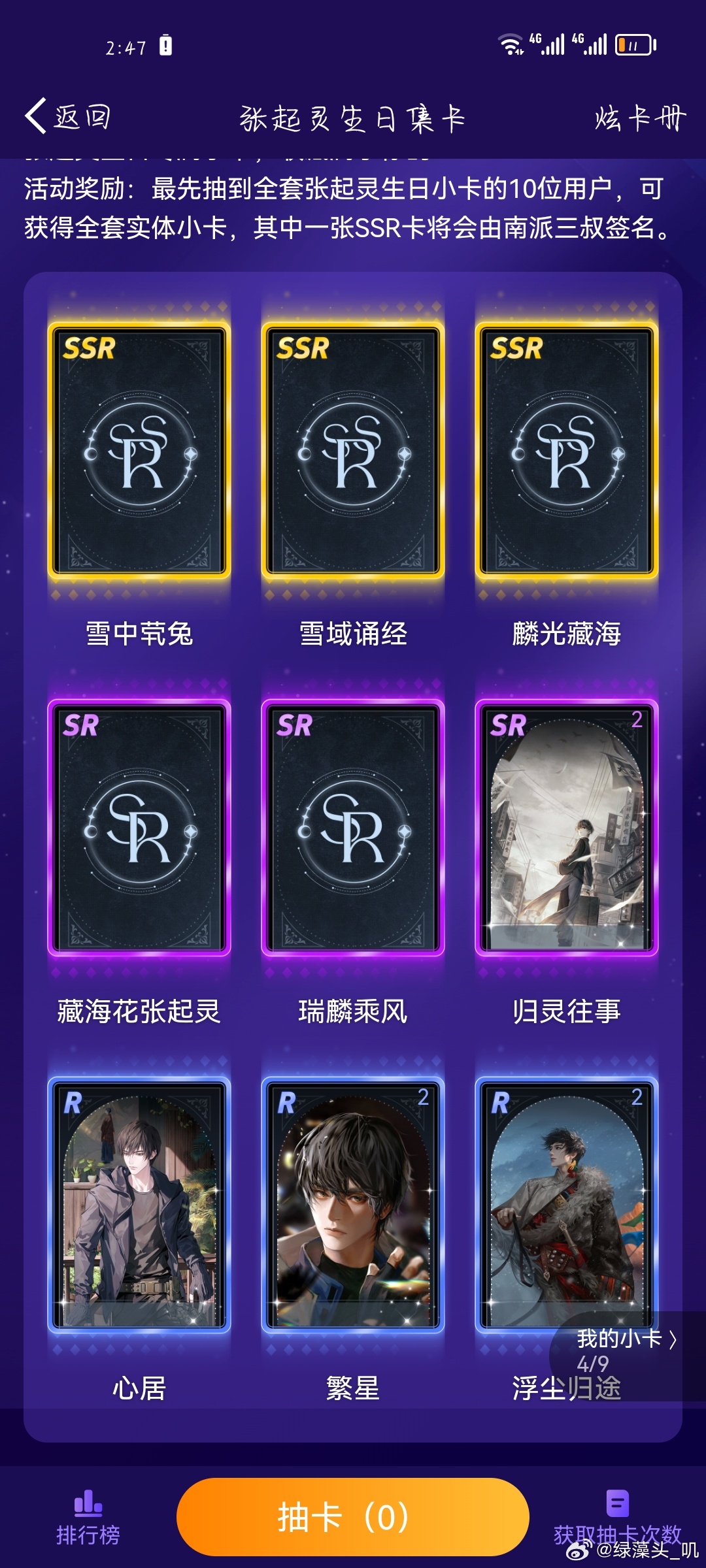The height and width of the screenshot is (1568, 706).
Task: Open the 雪中茕兔 SSR card
Action: click(139, 451)
